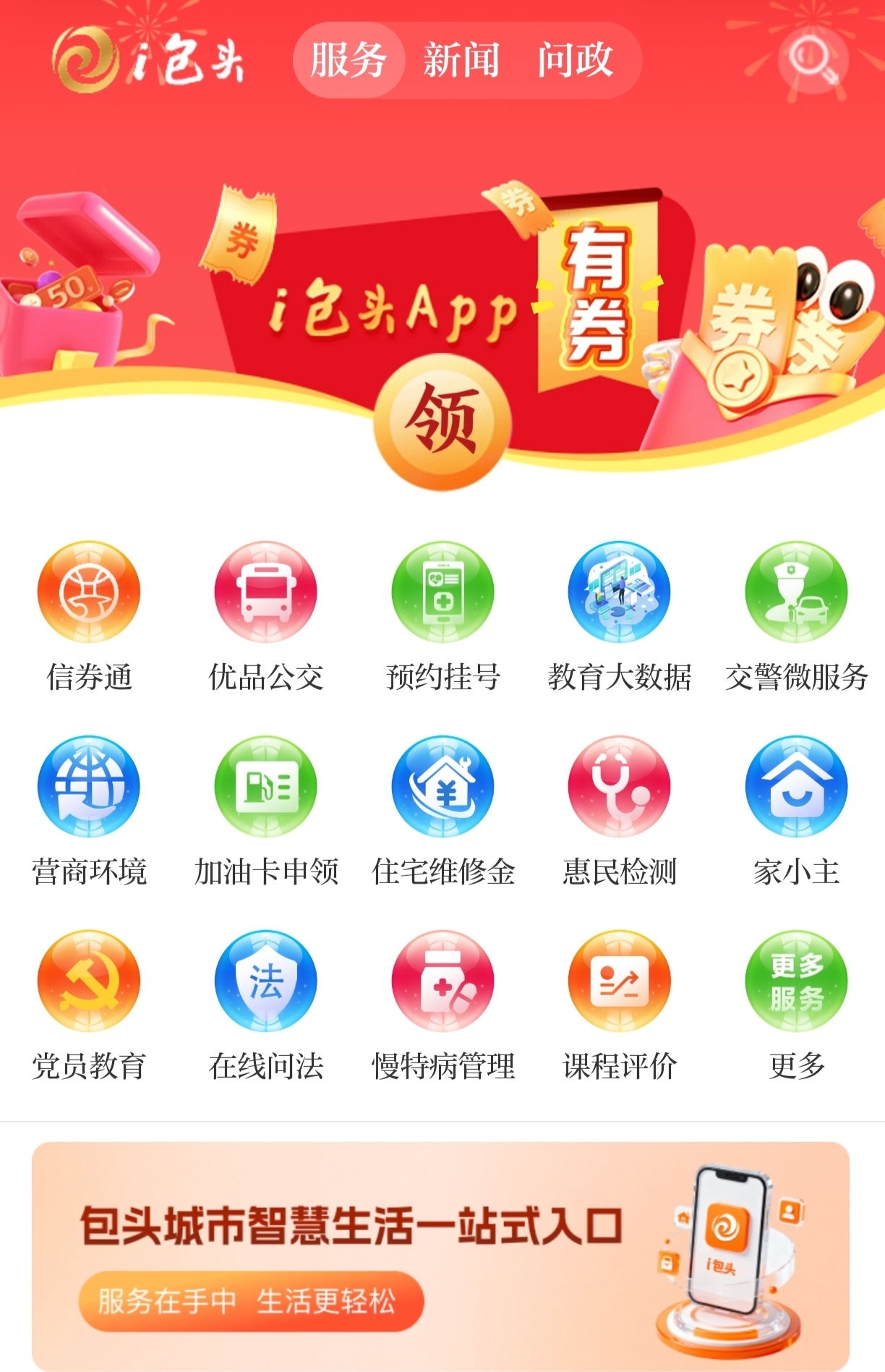
Task: Open 营商环境 service
Action: point(89,787)
